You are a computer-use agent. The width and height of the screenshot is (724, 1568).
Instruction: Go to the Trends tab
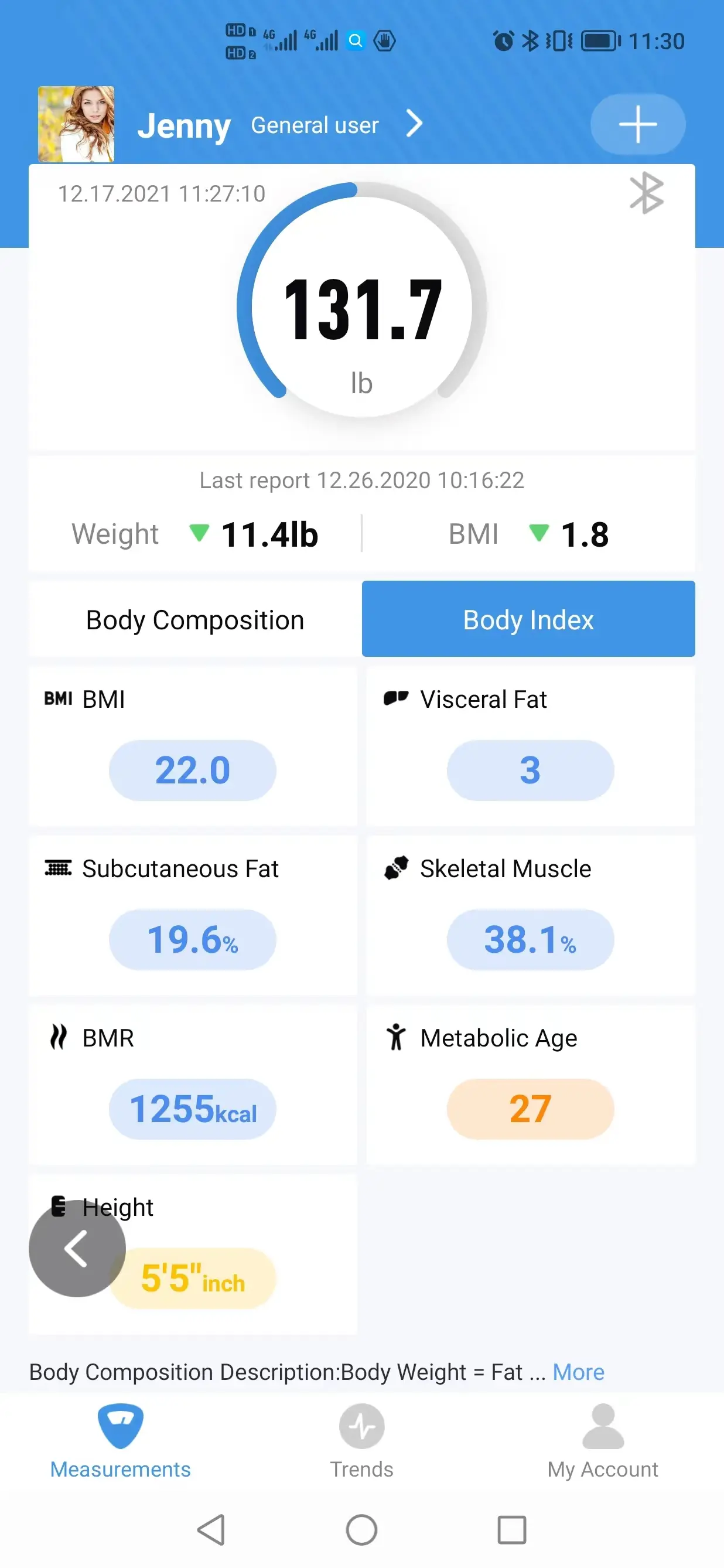point(361,1441)
